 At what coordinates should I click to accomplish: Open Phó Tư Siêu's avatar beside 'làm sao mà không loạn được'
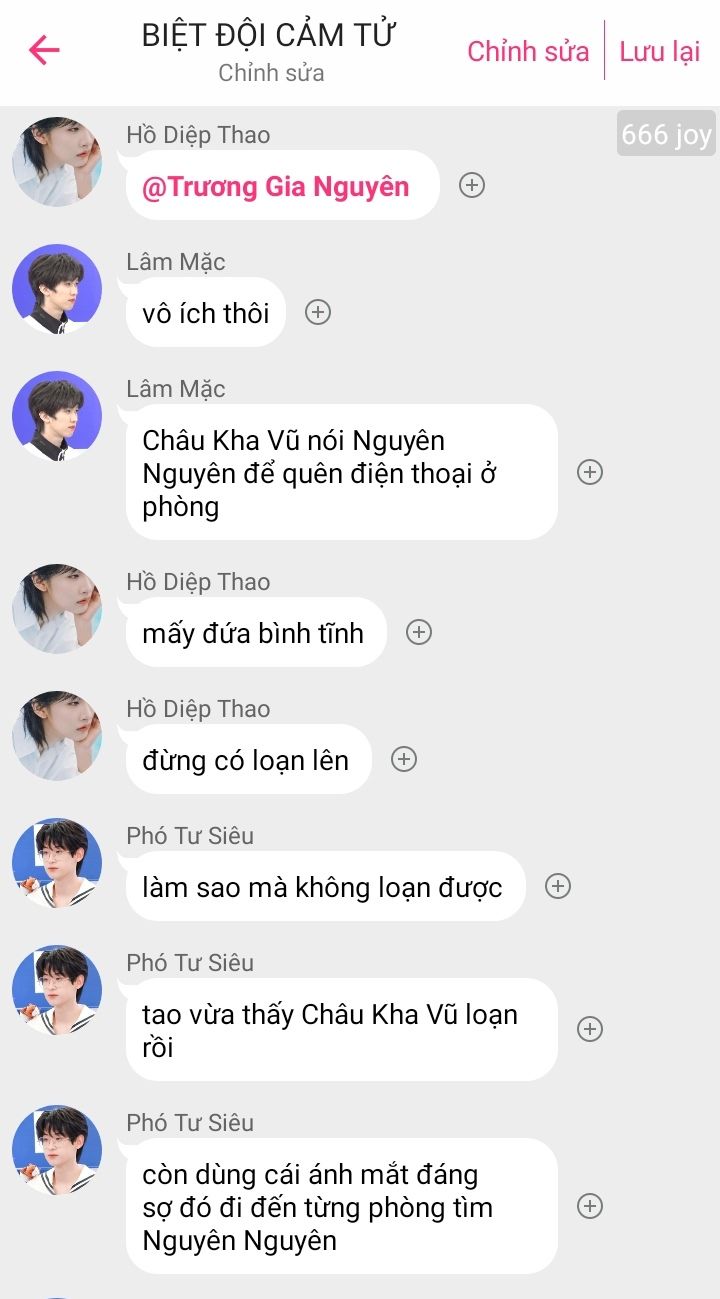coord(57,863)
